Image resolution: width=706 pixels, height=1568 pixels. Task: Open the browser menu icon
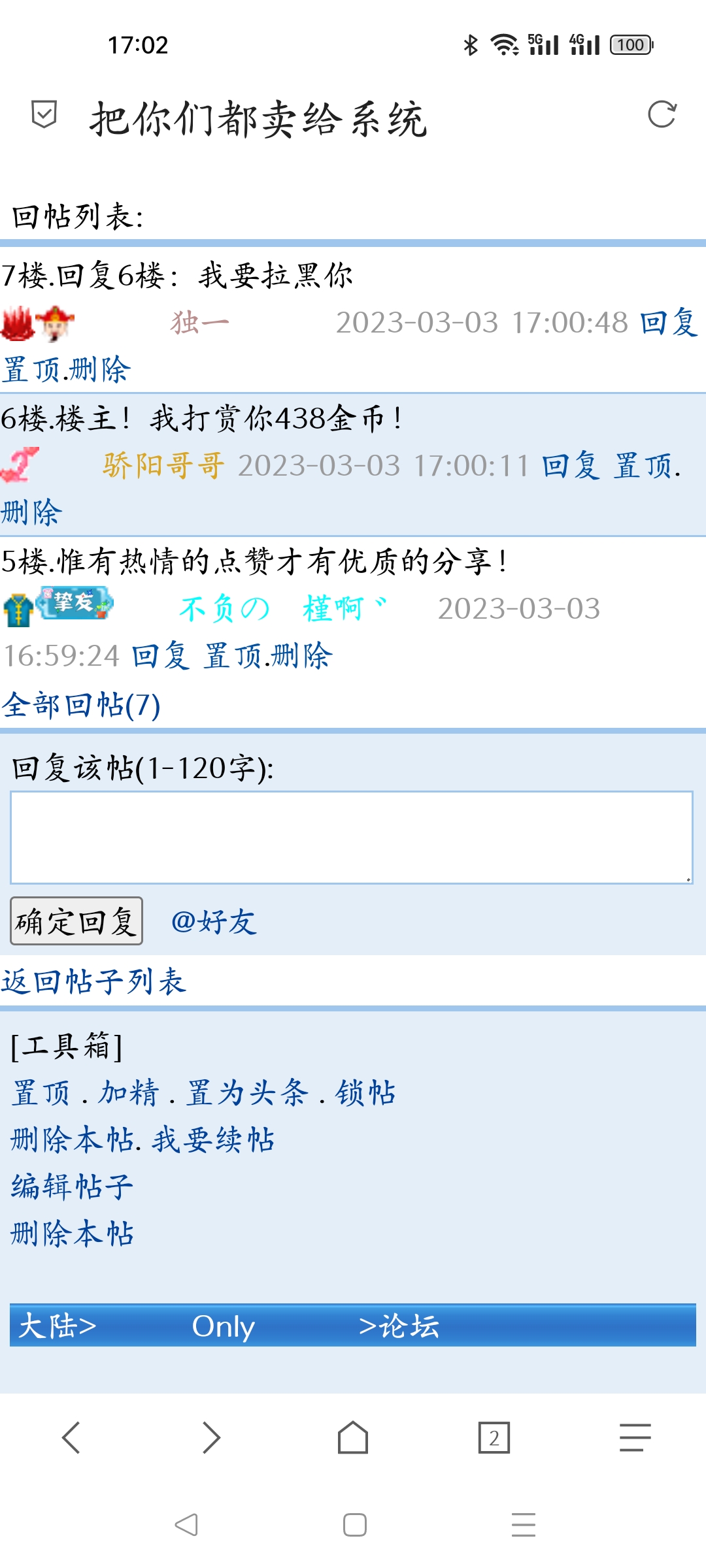pyautogui.click(x=635, y=1437)
